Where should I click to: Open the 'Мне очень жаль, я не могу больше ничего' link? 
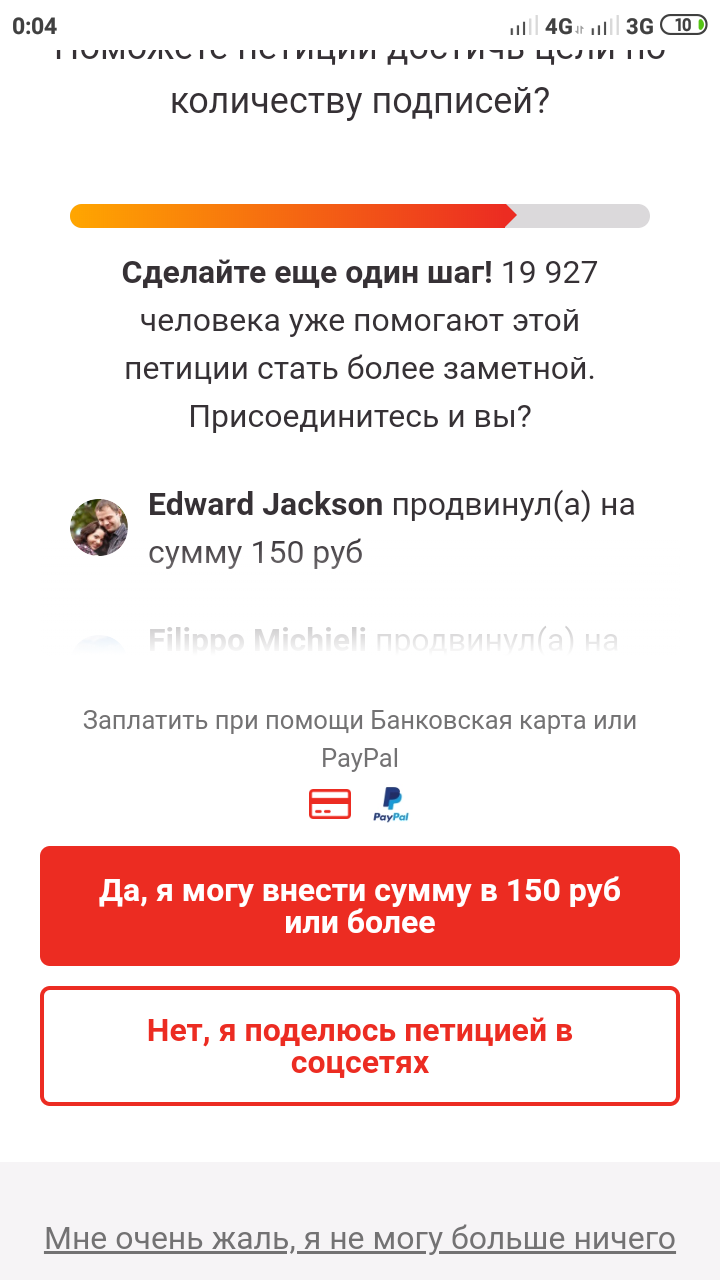click(360, 1240)
